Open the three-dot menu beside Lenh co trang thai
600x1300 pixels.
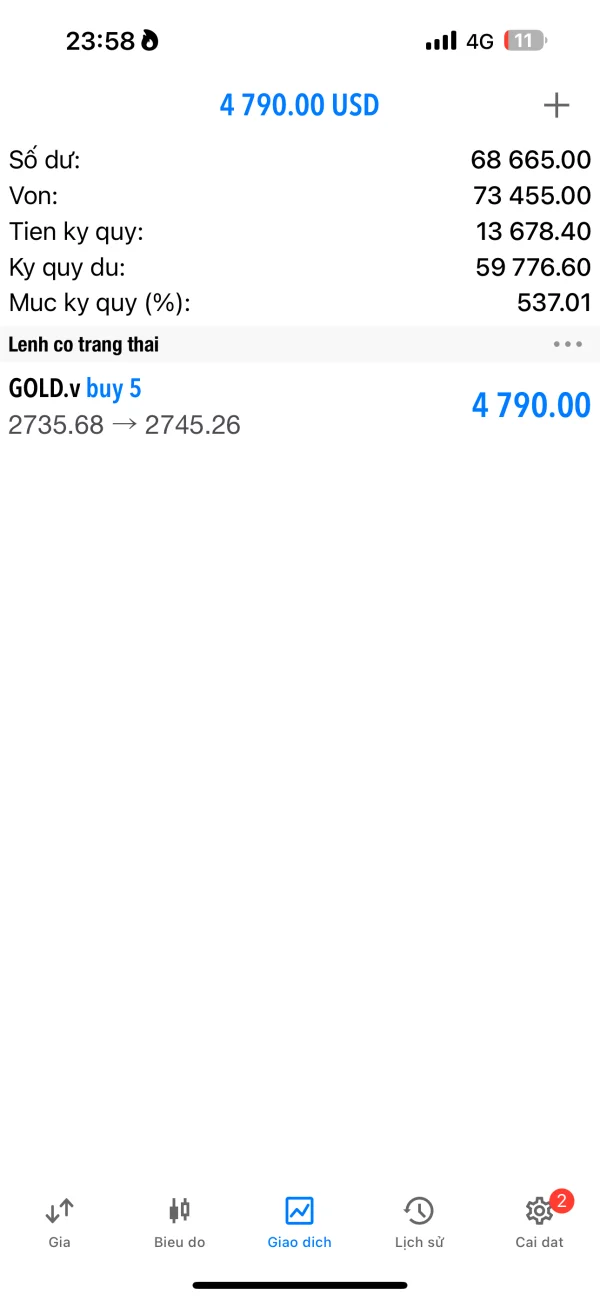click(567, 344)
